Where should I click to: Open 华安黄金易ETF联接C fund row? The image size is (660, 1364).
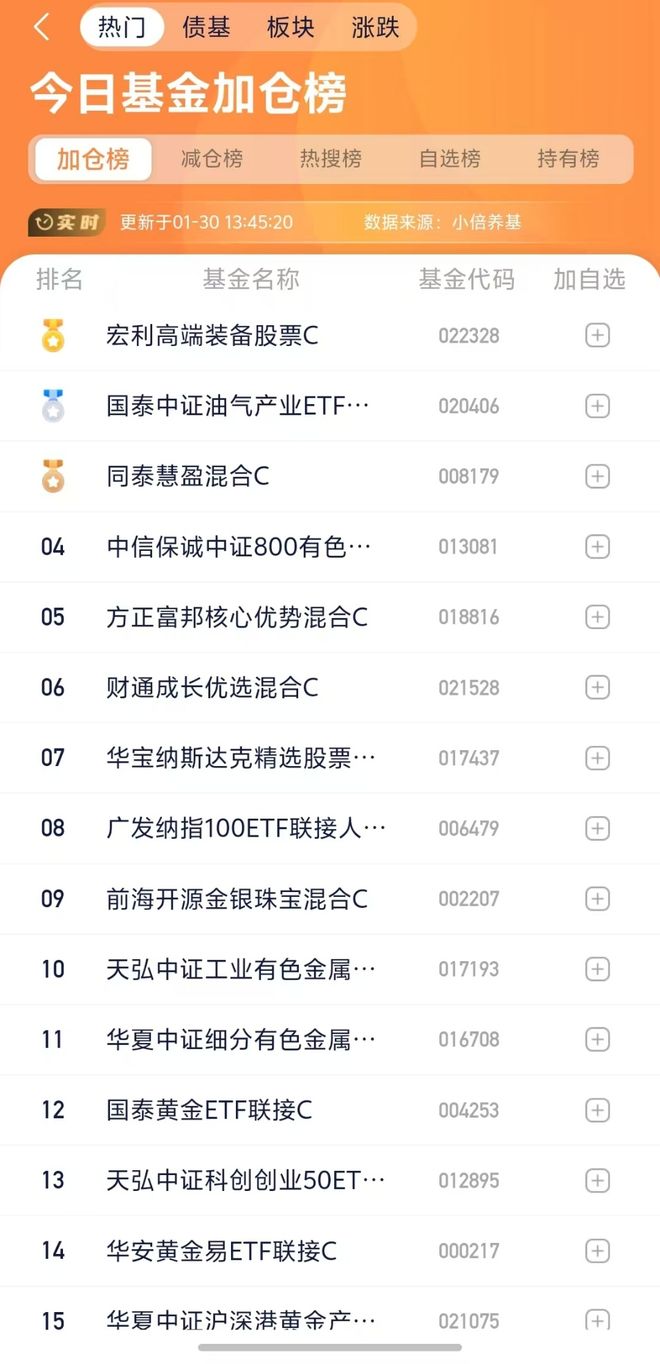click(x=222, y=1251)
